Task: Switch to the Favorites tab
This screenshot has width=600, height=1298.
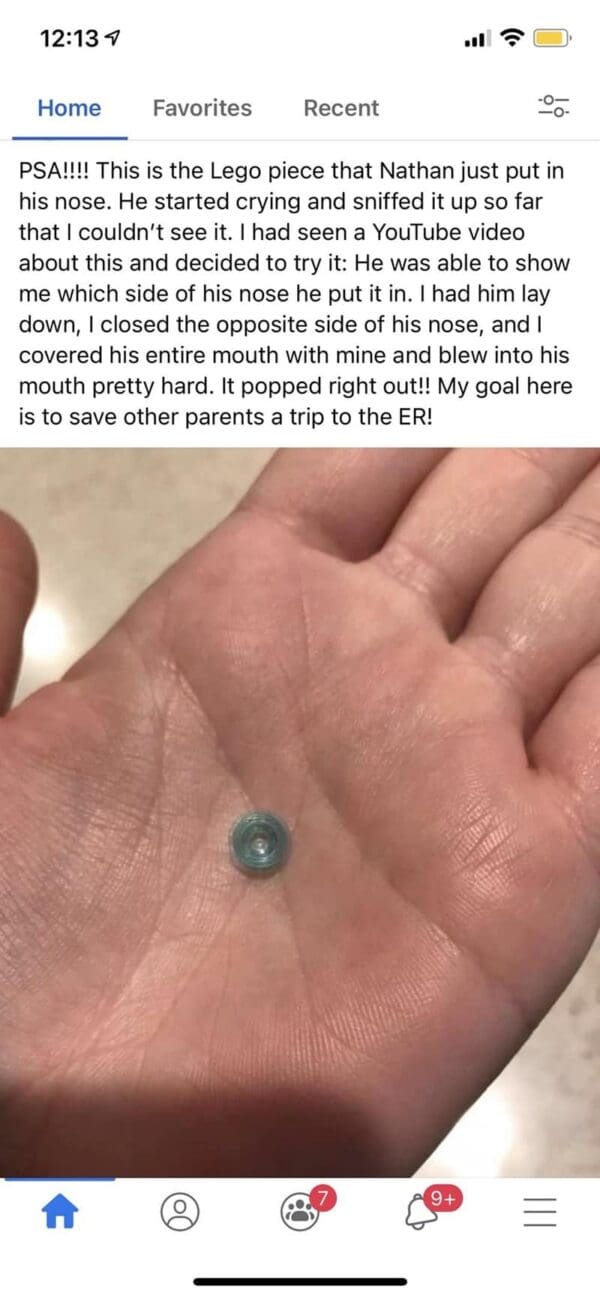Action: coord(202,108)
